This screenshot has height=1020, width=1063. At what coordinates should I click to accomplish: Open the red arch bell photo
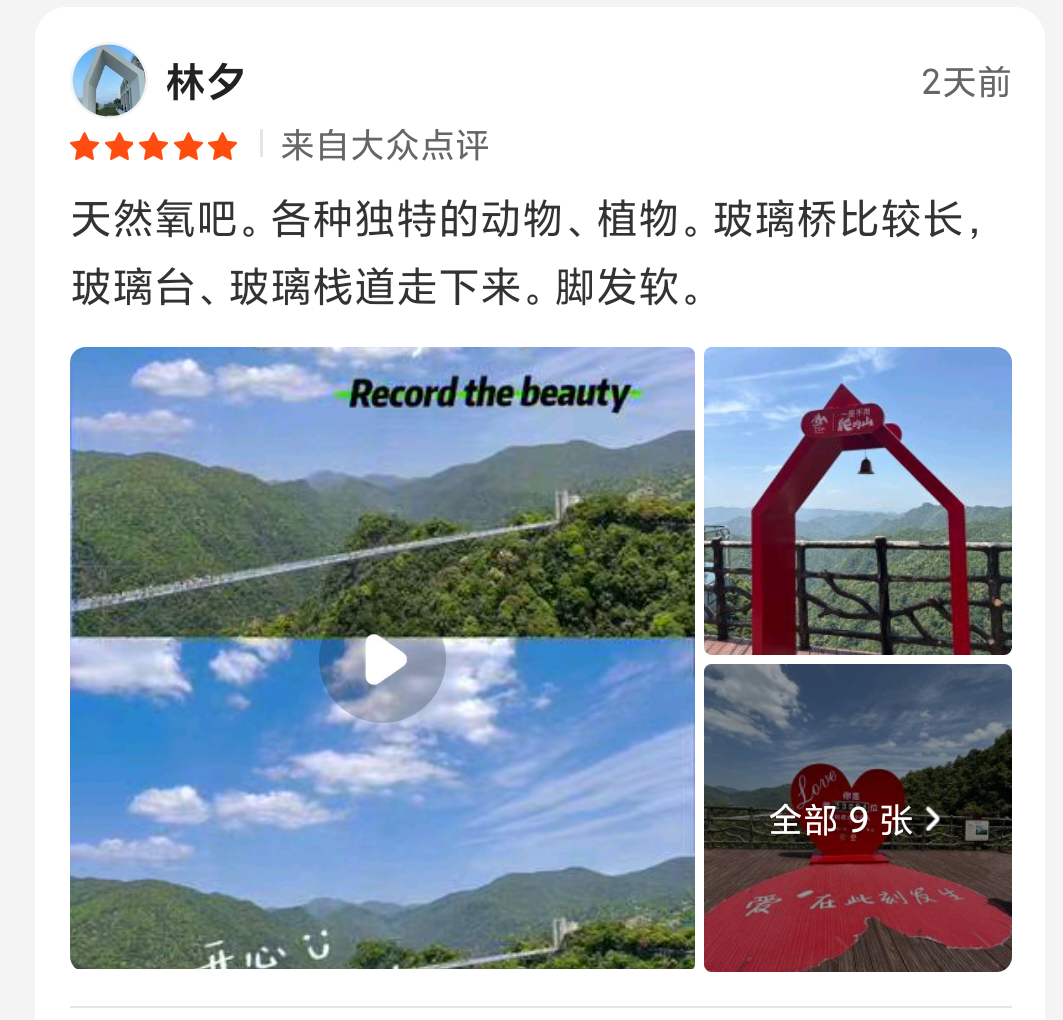point(857,500)
